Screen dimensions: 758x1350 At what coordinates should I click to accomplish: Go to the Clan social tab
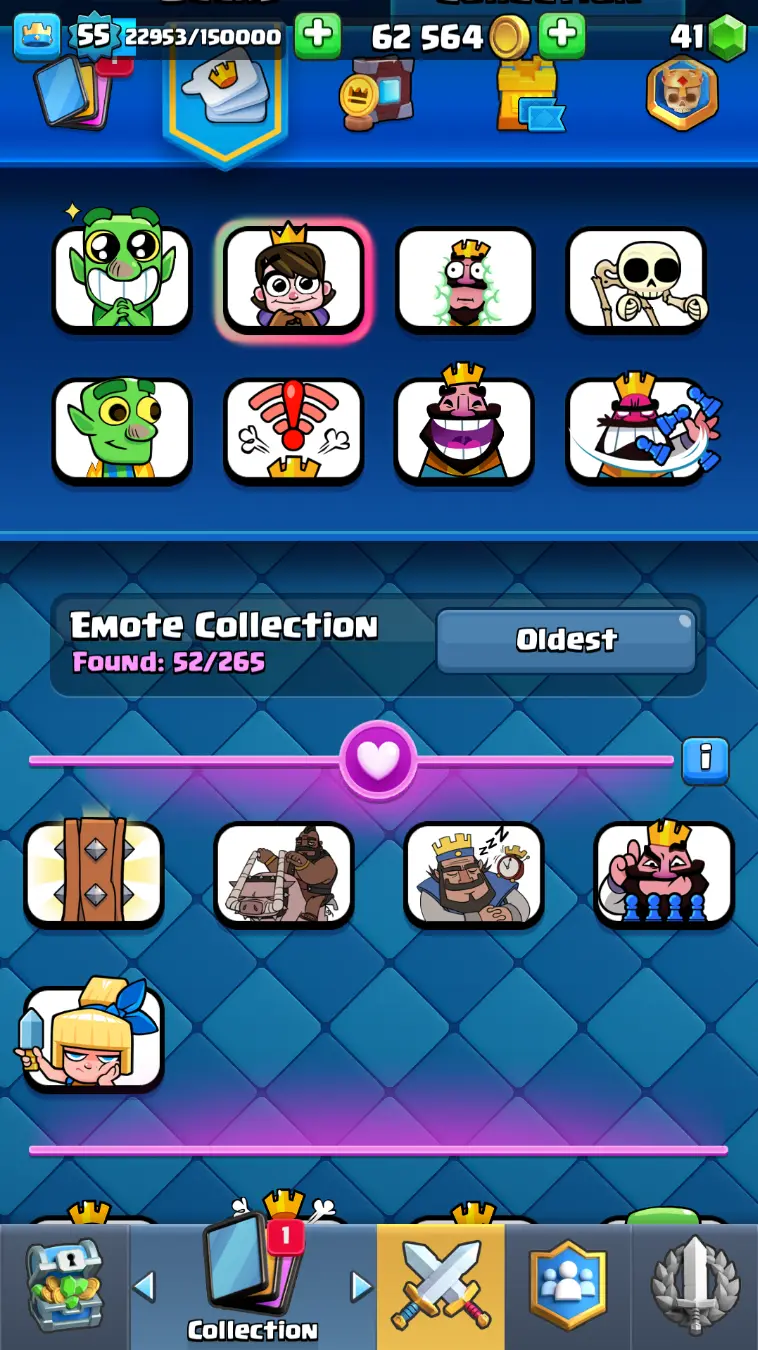point(567,1285)
